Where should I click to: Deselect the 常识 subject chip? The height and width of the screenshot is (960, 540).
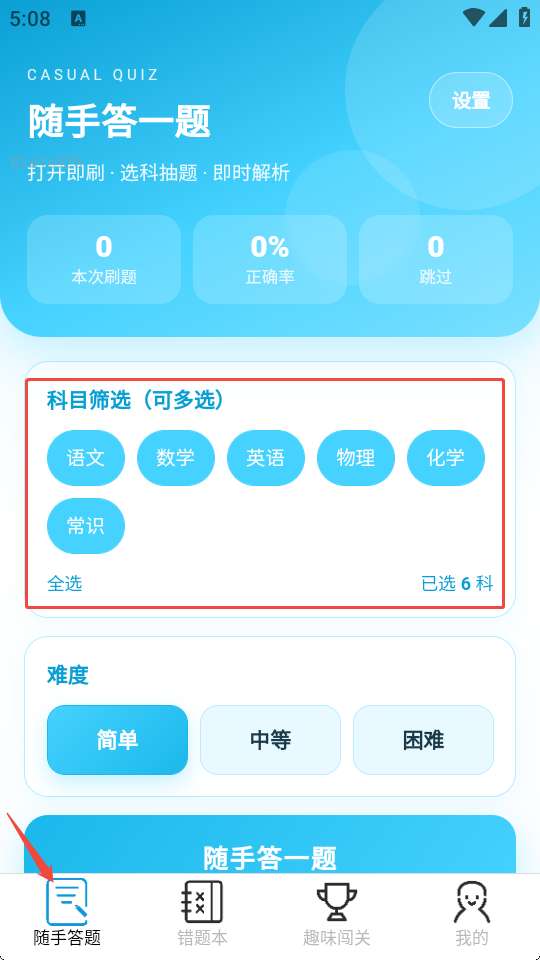(86, 526)
